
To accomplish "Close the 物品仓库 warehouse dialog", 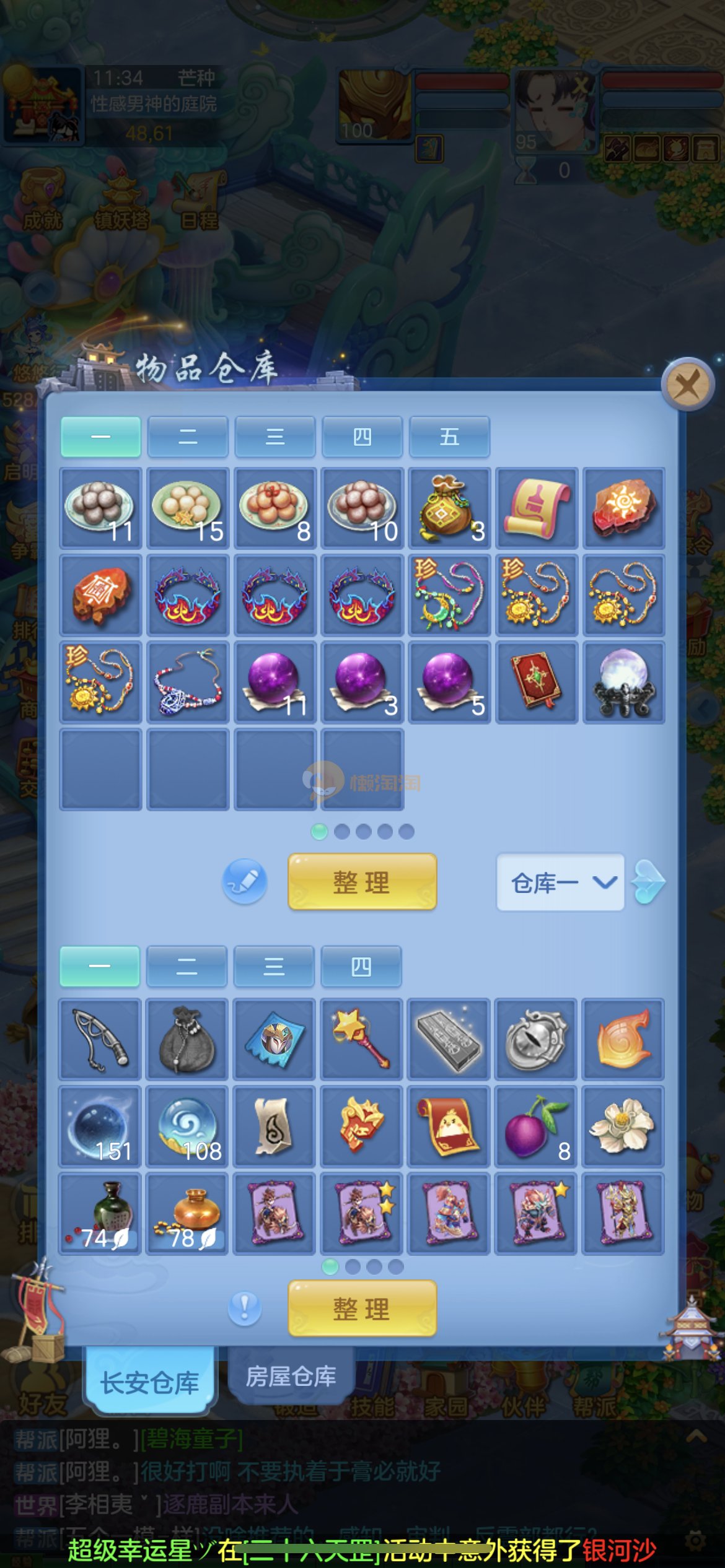I will 687,385.
